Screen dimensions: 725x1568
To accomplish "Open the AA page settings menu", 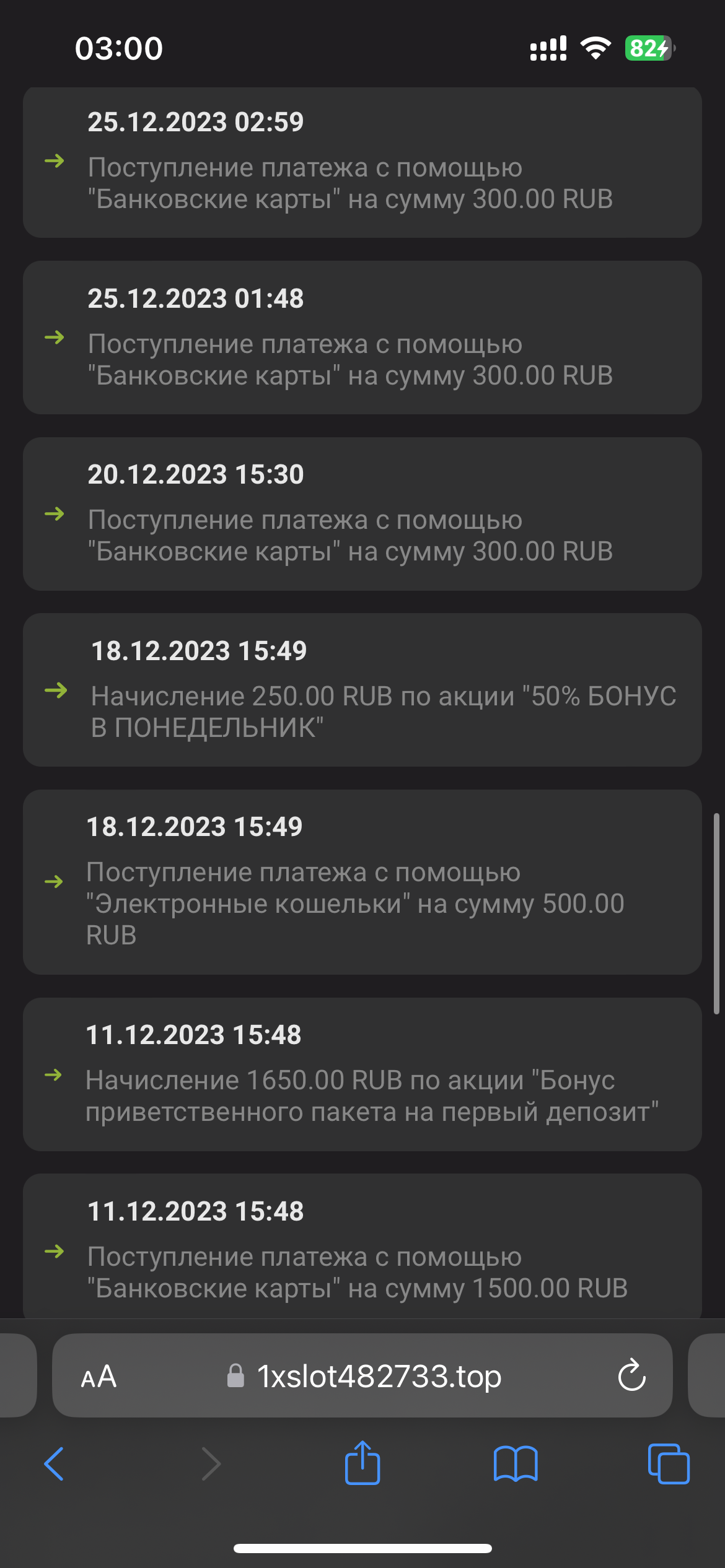I will [x=99, y=1377].
